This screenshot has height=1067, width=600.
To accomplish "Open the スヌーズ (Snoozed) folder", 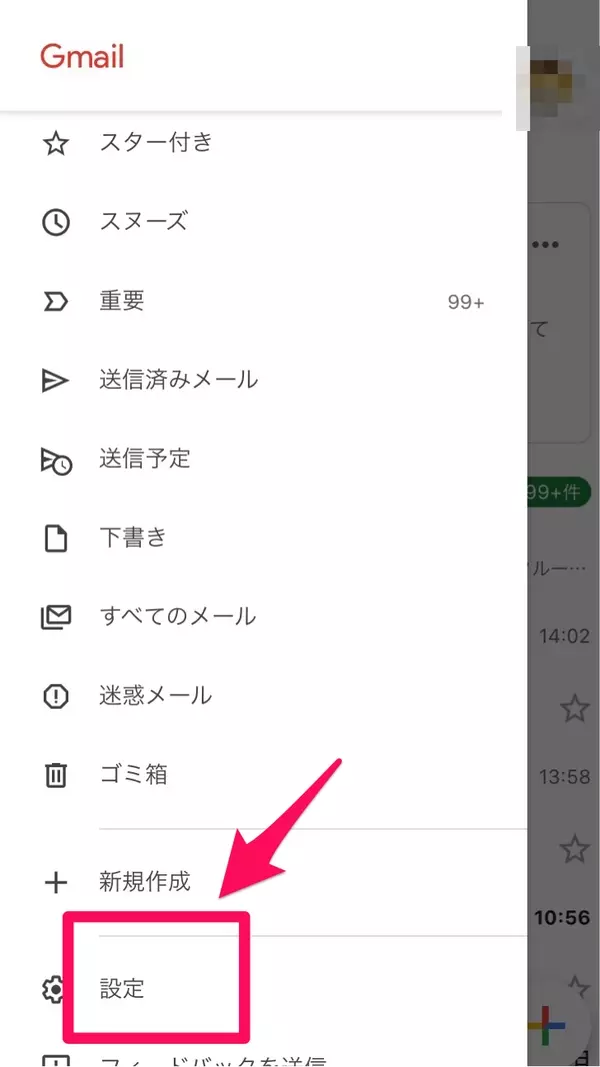I will pyautogui.click(x=143, y=222).
